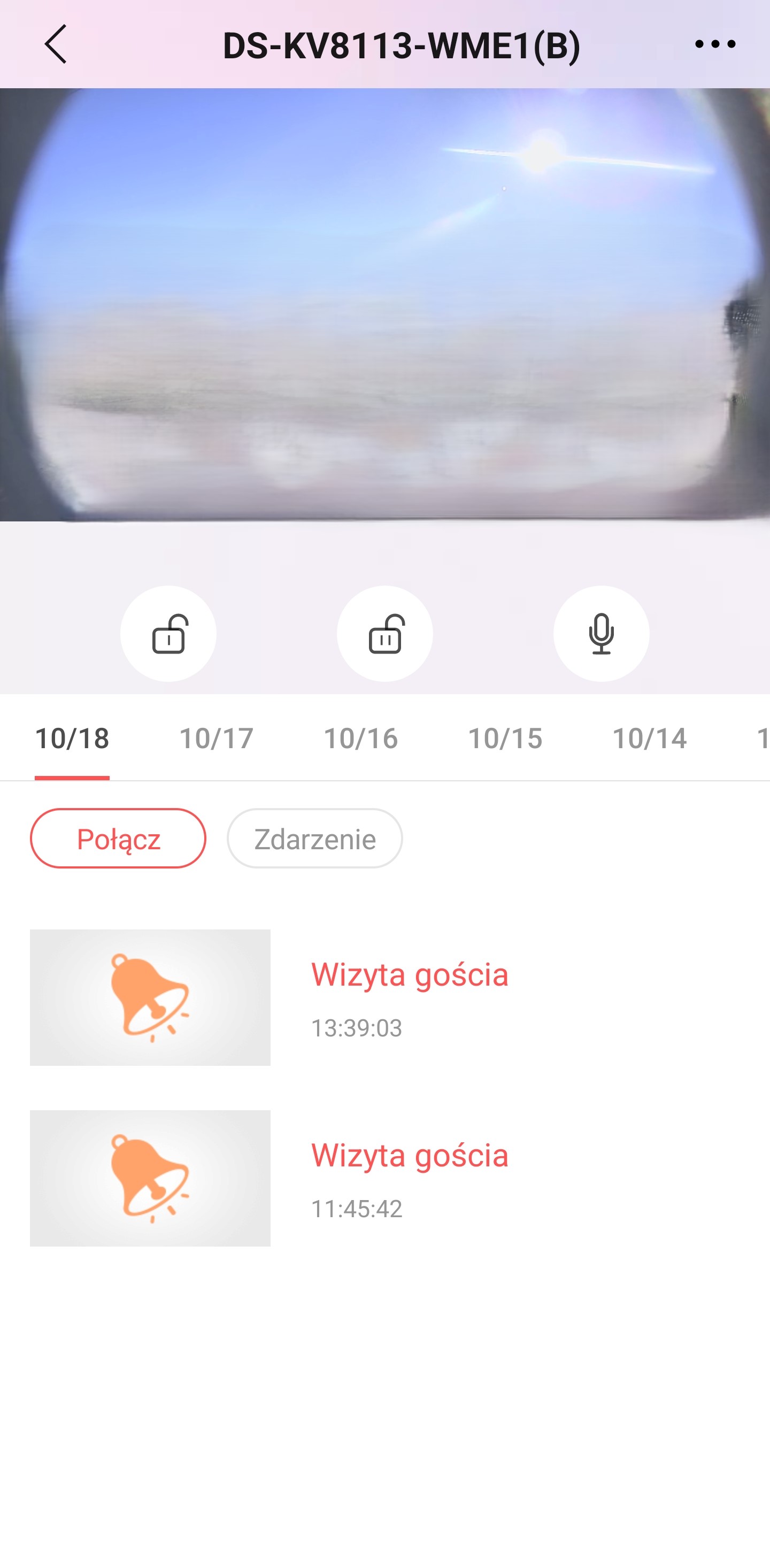Switch to the 10/14 date tab
This screenshot has height=1568, width=770.
coord(649,739)
